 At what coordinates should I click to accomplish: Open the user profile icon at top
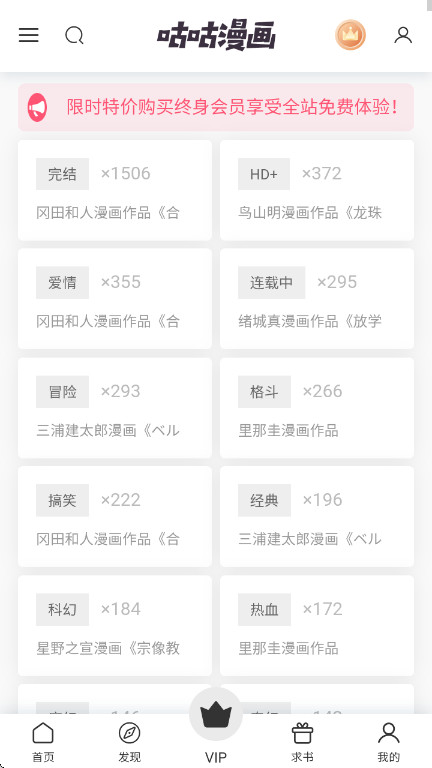pyautogui.click(x=403, y=35)
